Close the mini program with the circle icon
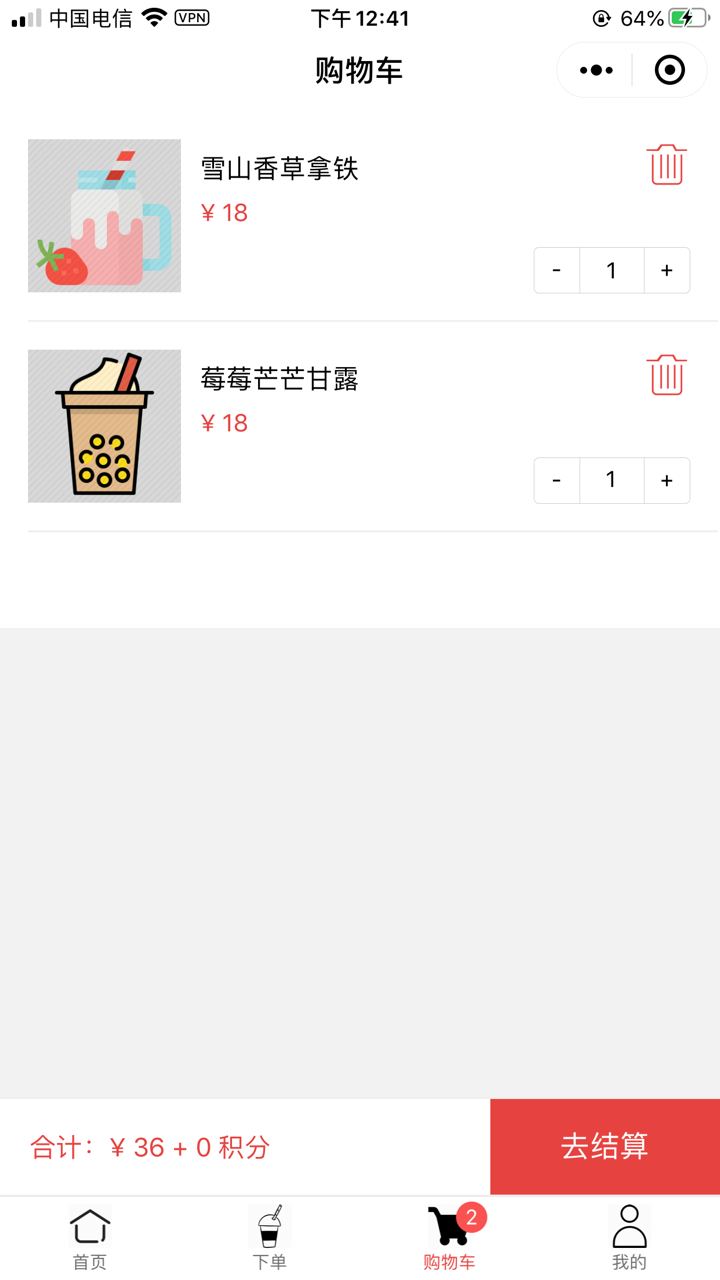 [x=669, y=70]
